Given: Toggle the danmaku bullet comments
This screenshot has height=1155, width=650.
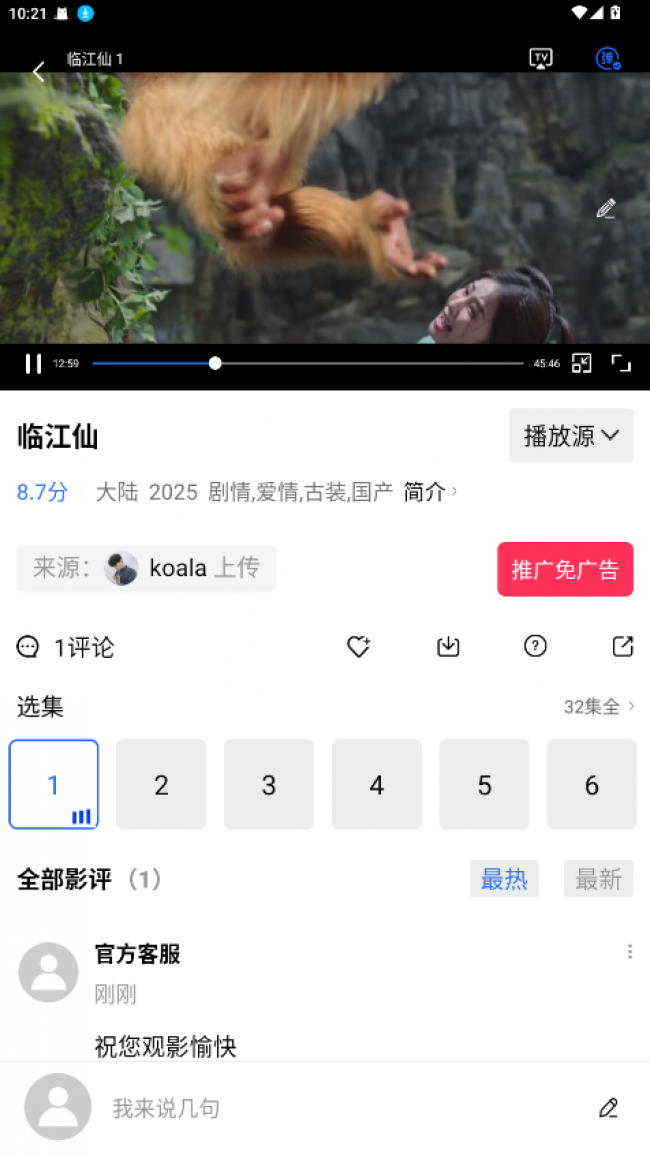Looking at the screenshot, I should click(x=608, y=58).
